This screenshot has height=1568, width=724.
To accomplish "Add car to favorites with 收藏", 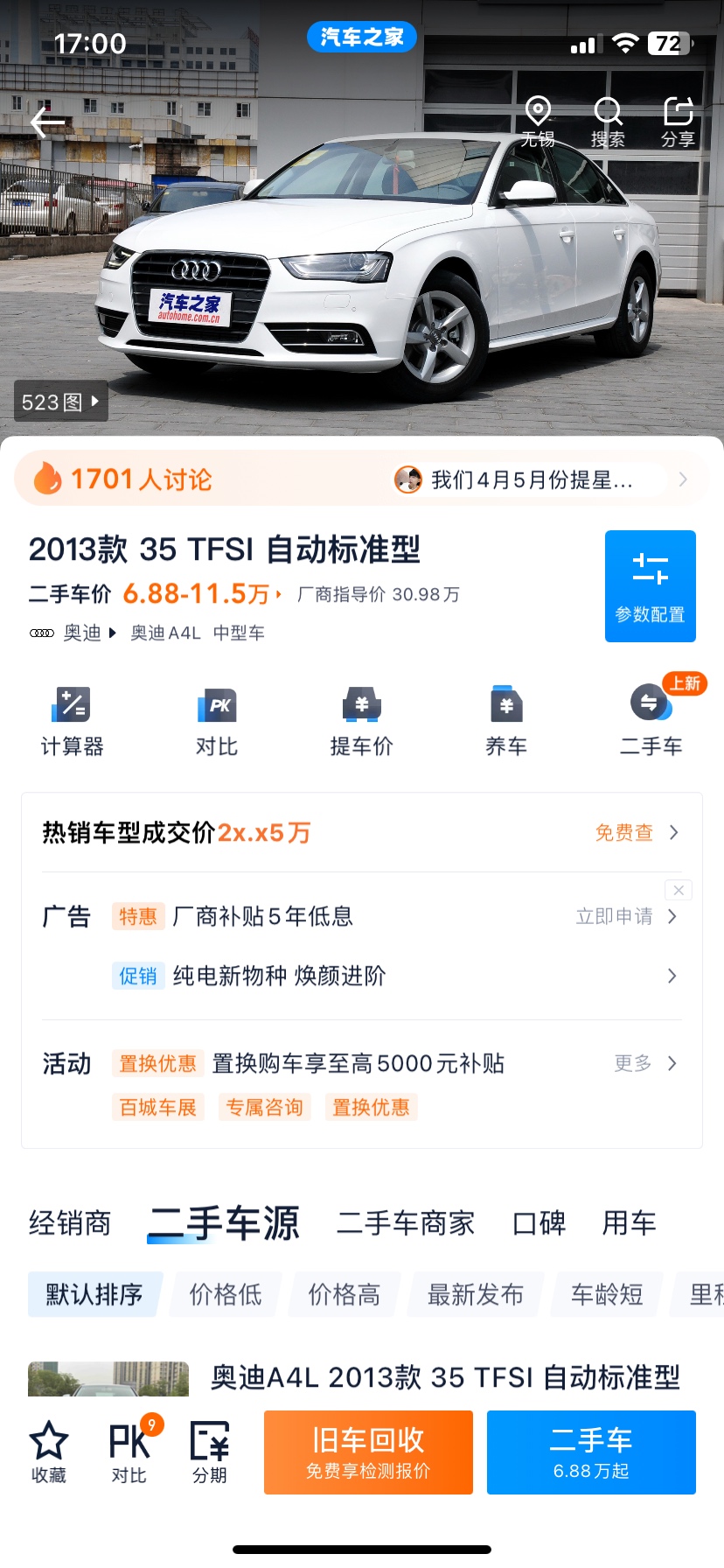I will [x=49, y=1452].
